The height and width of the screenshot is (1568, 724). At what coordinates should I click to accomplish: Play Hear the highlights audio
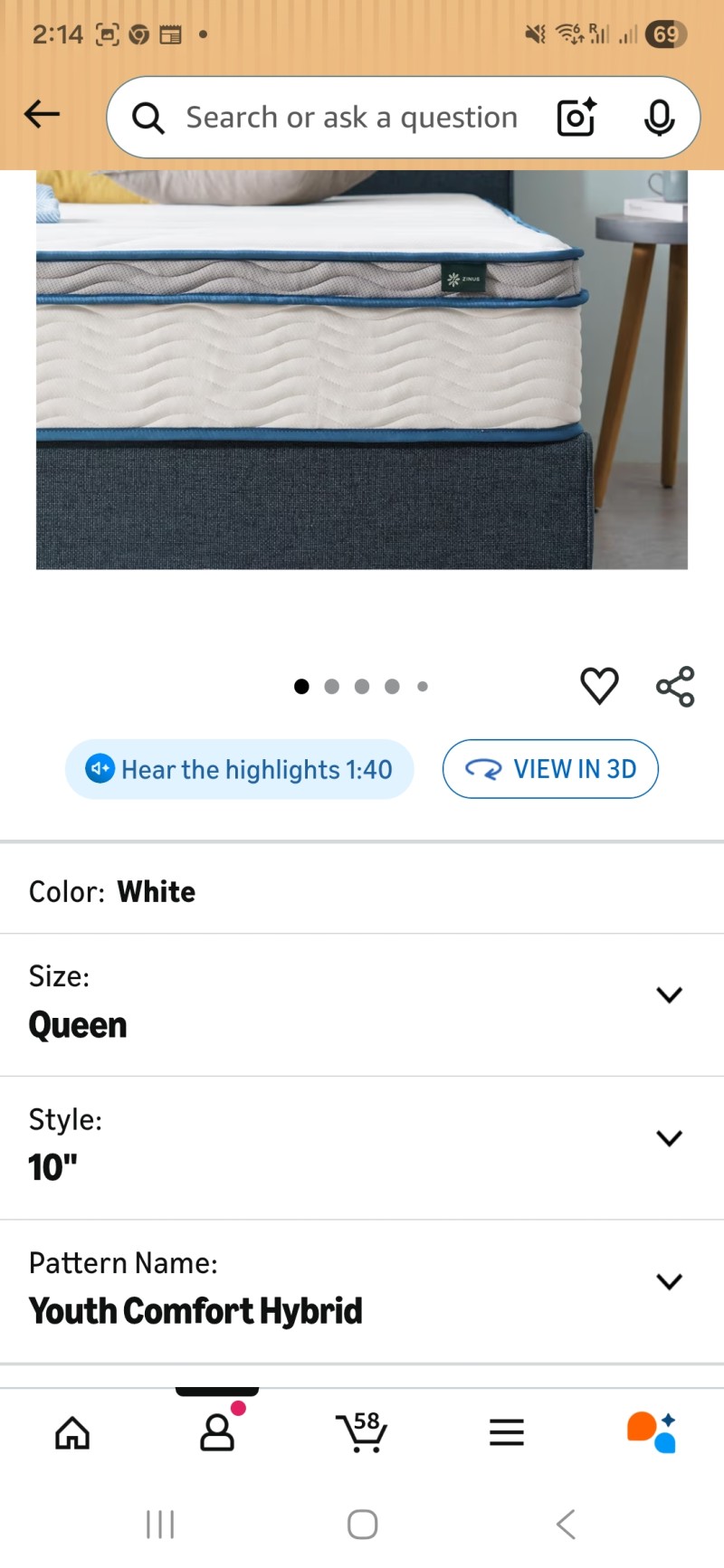[239, 770]
